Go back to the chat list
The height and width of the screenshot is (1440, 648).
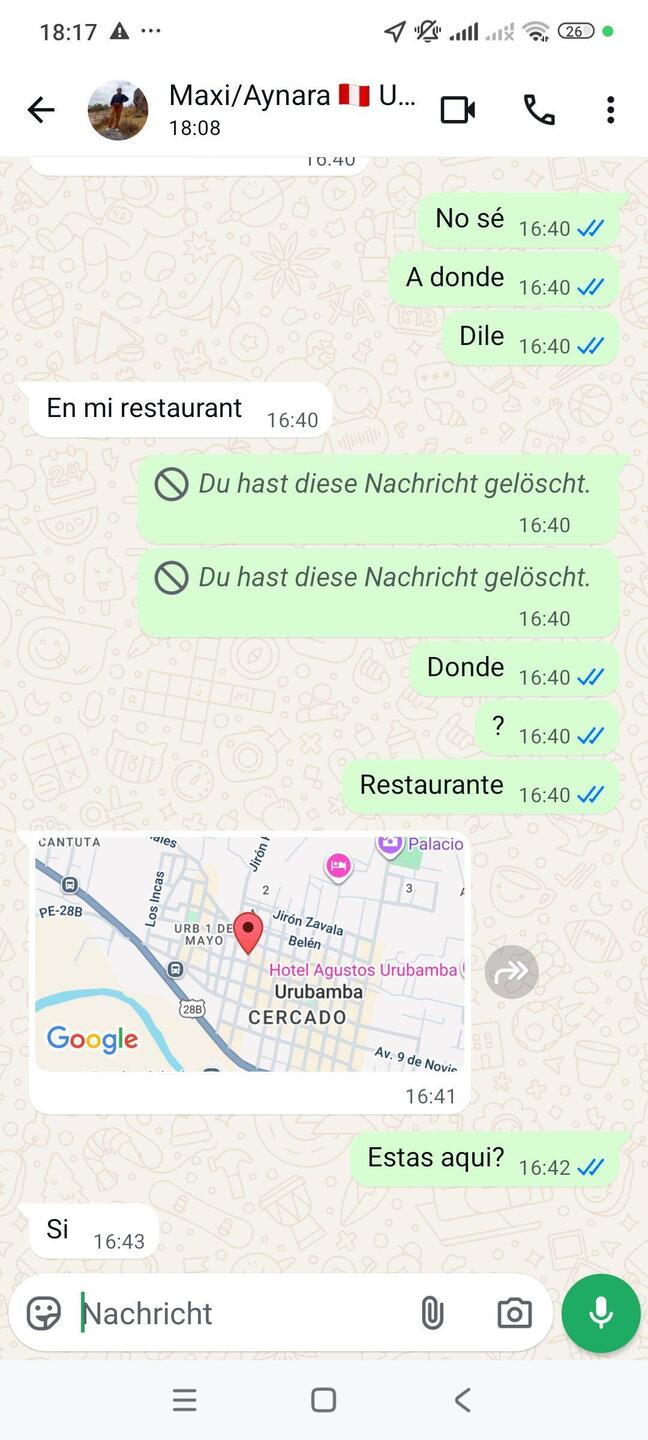click(41, 110)
